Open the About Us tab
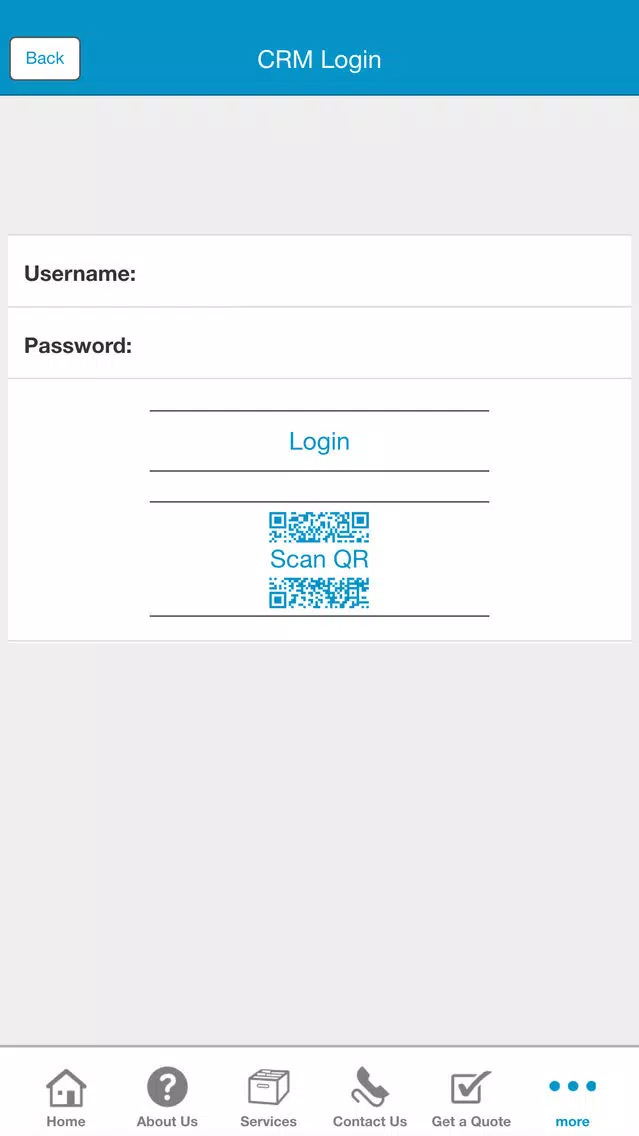The height and width of the screenshot is (1136, 639). click(x=167, y=1098)
